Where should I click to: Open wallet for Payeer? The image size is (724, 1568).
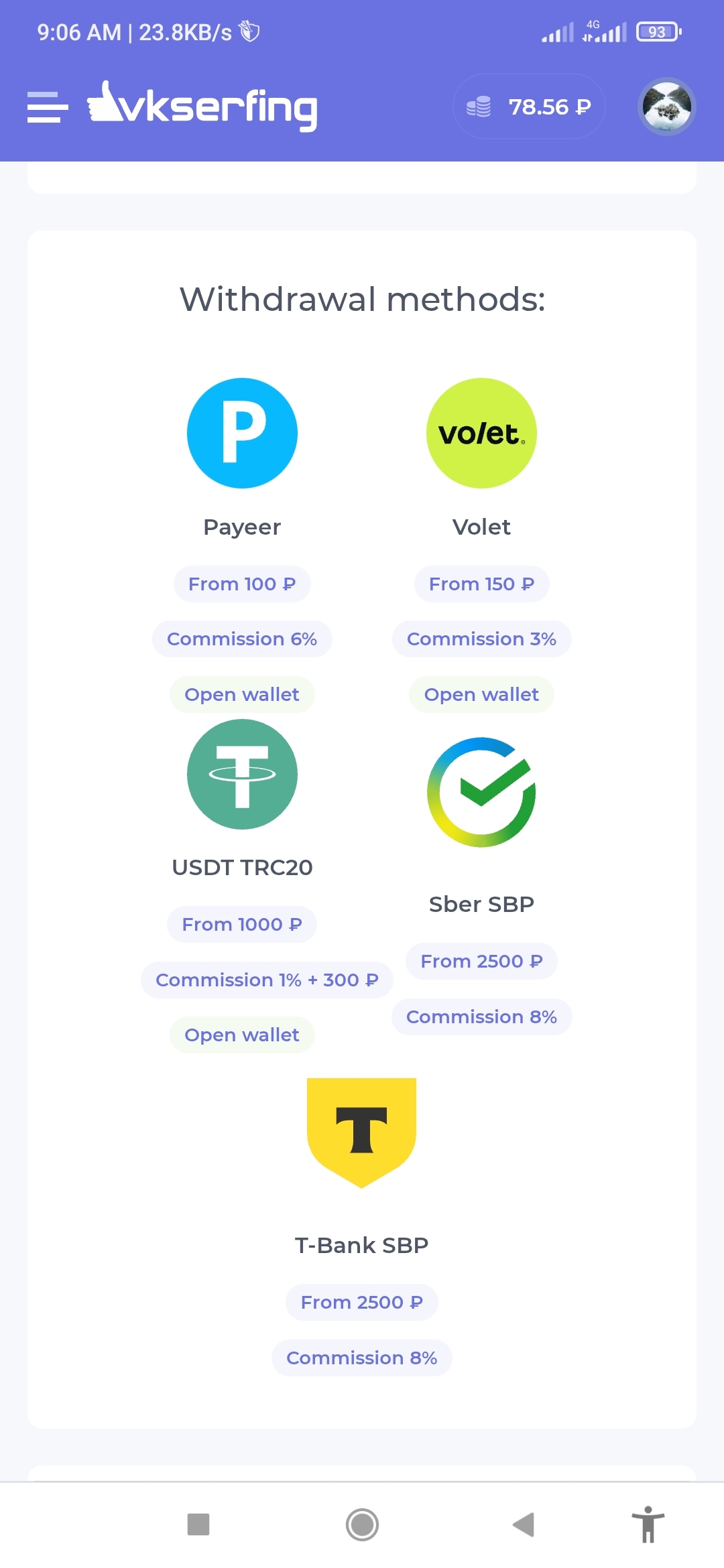[242, 694]
